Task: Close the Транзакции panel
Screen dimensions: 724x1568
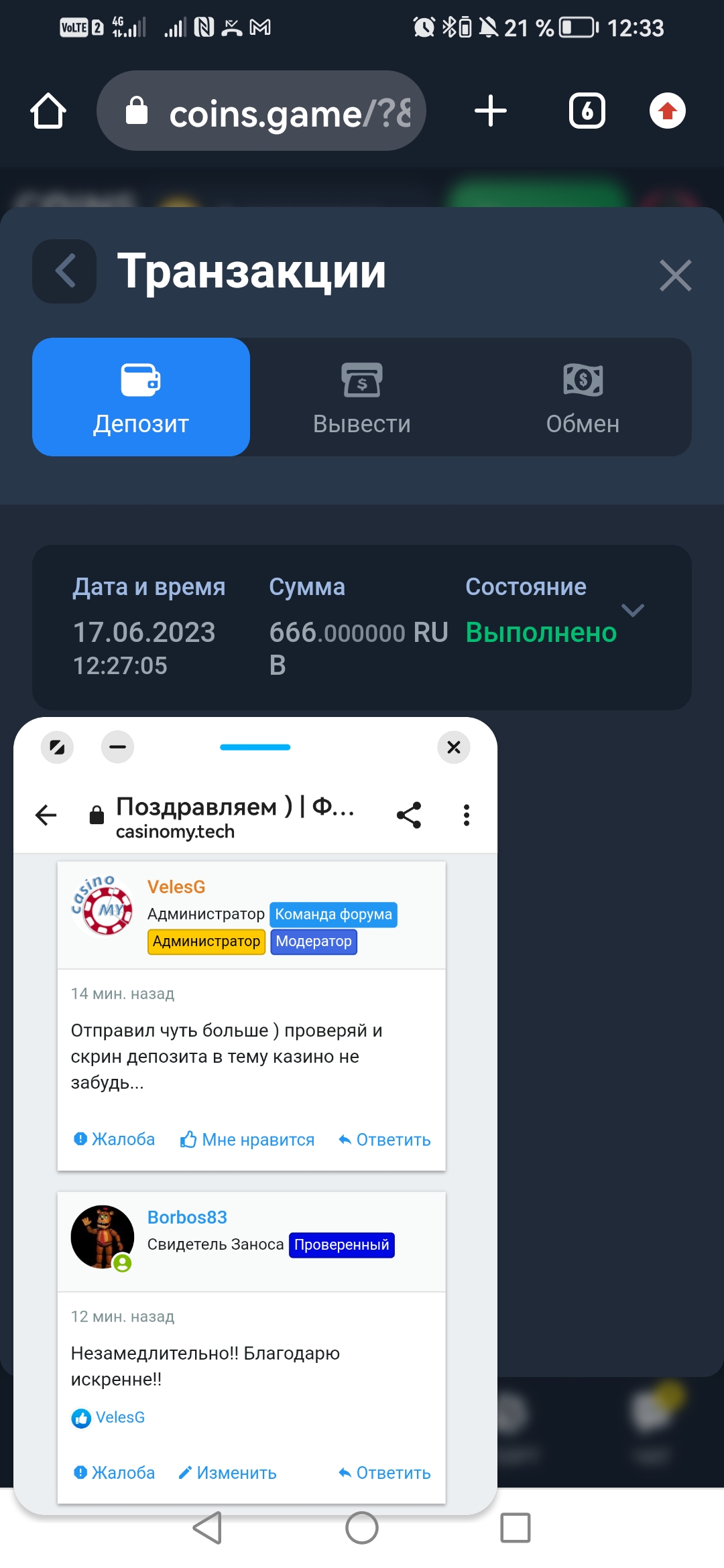Action: (x=674, y=275)
